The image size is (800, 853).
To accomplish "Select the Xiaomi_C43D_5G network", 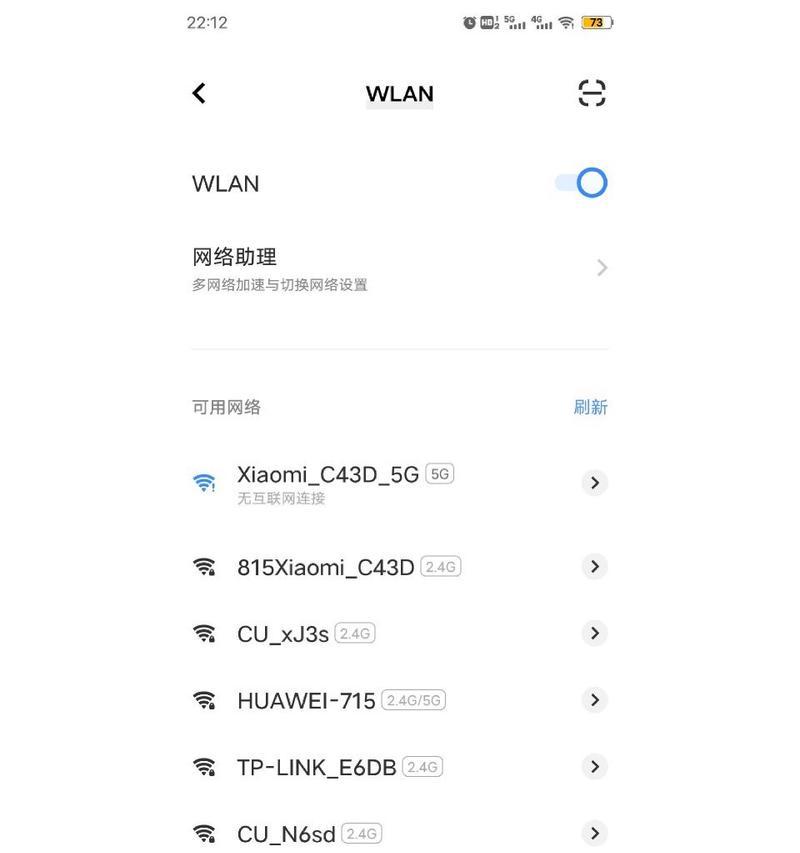I will [x=327, y=482].
